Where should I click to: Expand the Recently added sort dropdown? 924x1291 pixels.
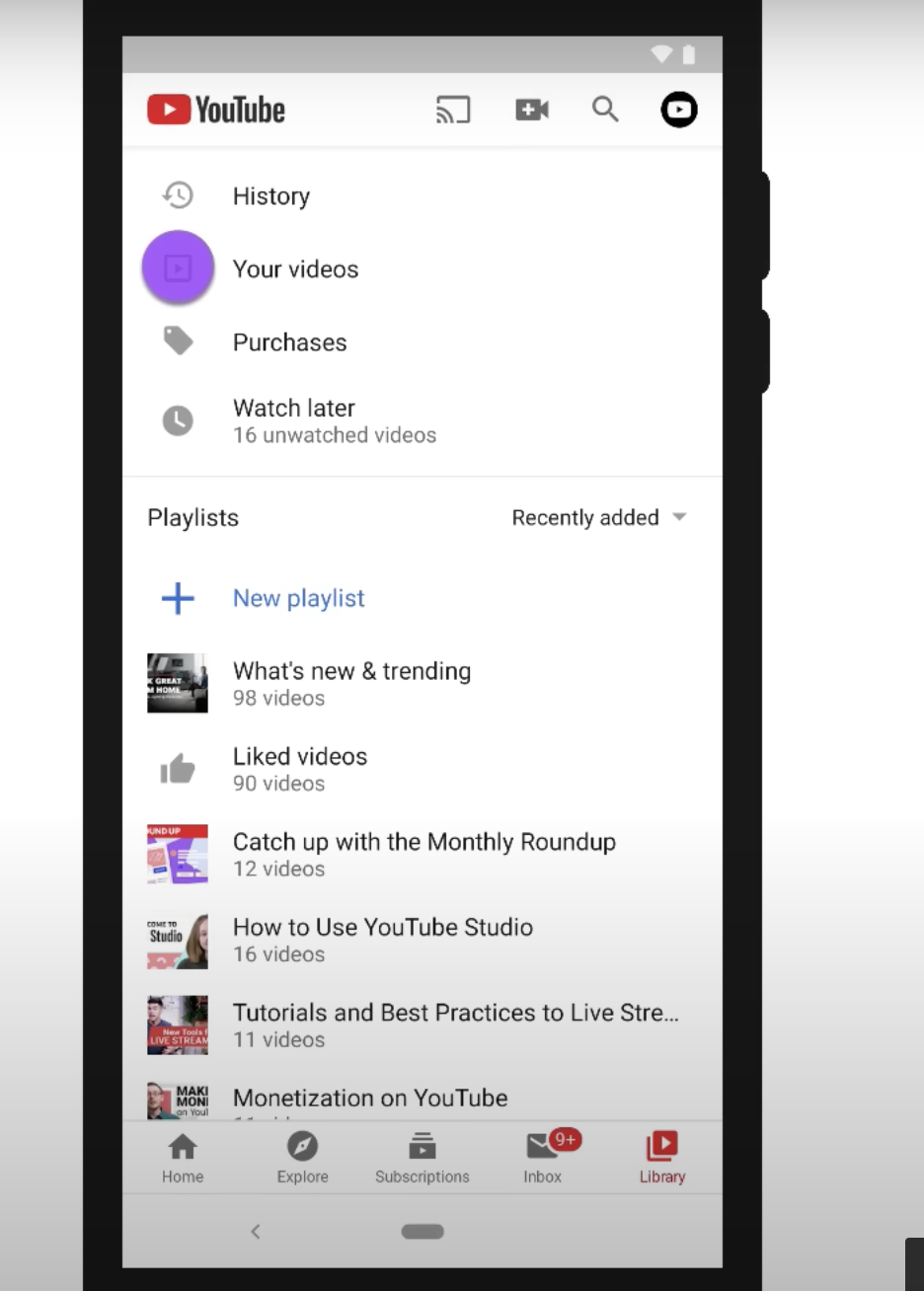click(598, 517)
